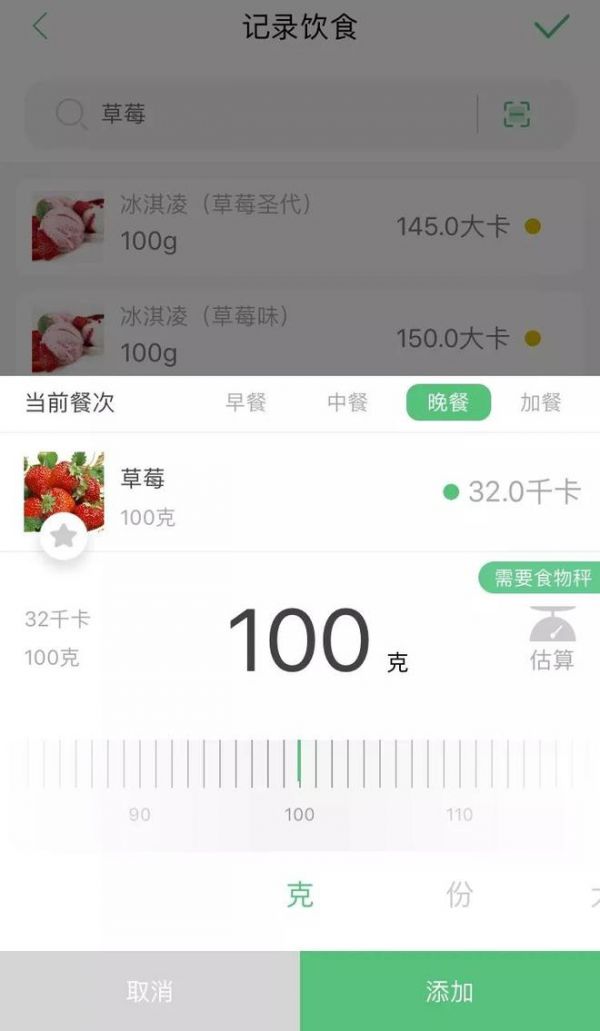The image size is (600, 1031).
Task: Open 冰淇凌（草莓圣代）result
Action: (x=300, y=226)
